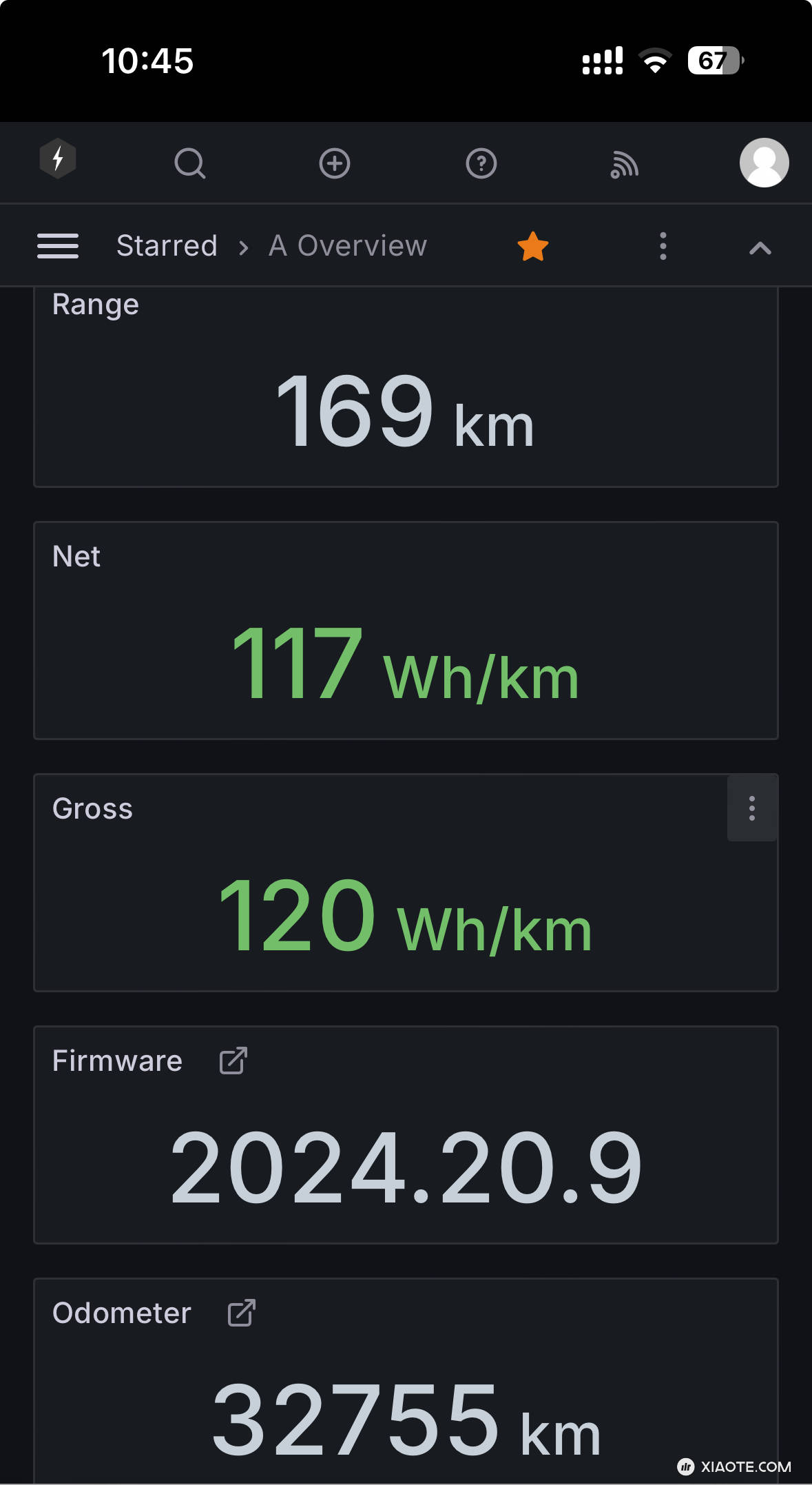Open the Grafana home logo

point(58,159)
